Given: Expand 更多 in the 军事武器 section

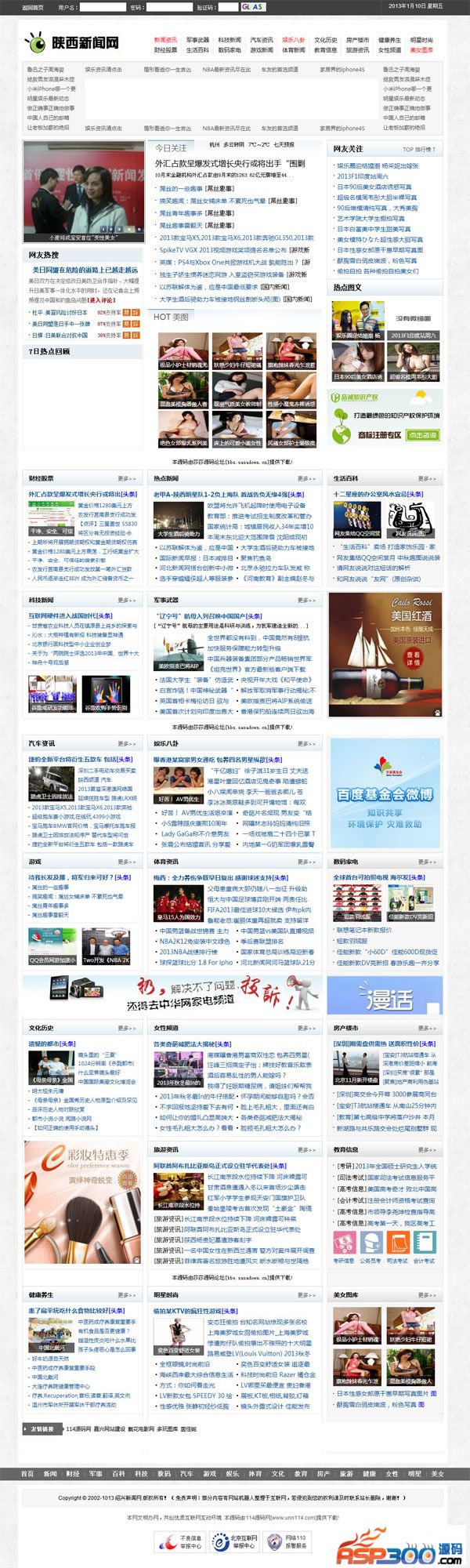Looking at the screenshot, I should [305, 600].
